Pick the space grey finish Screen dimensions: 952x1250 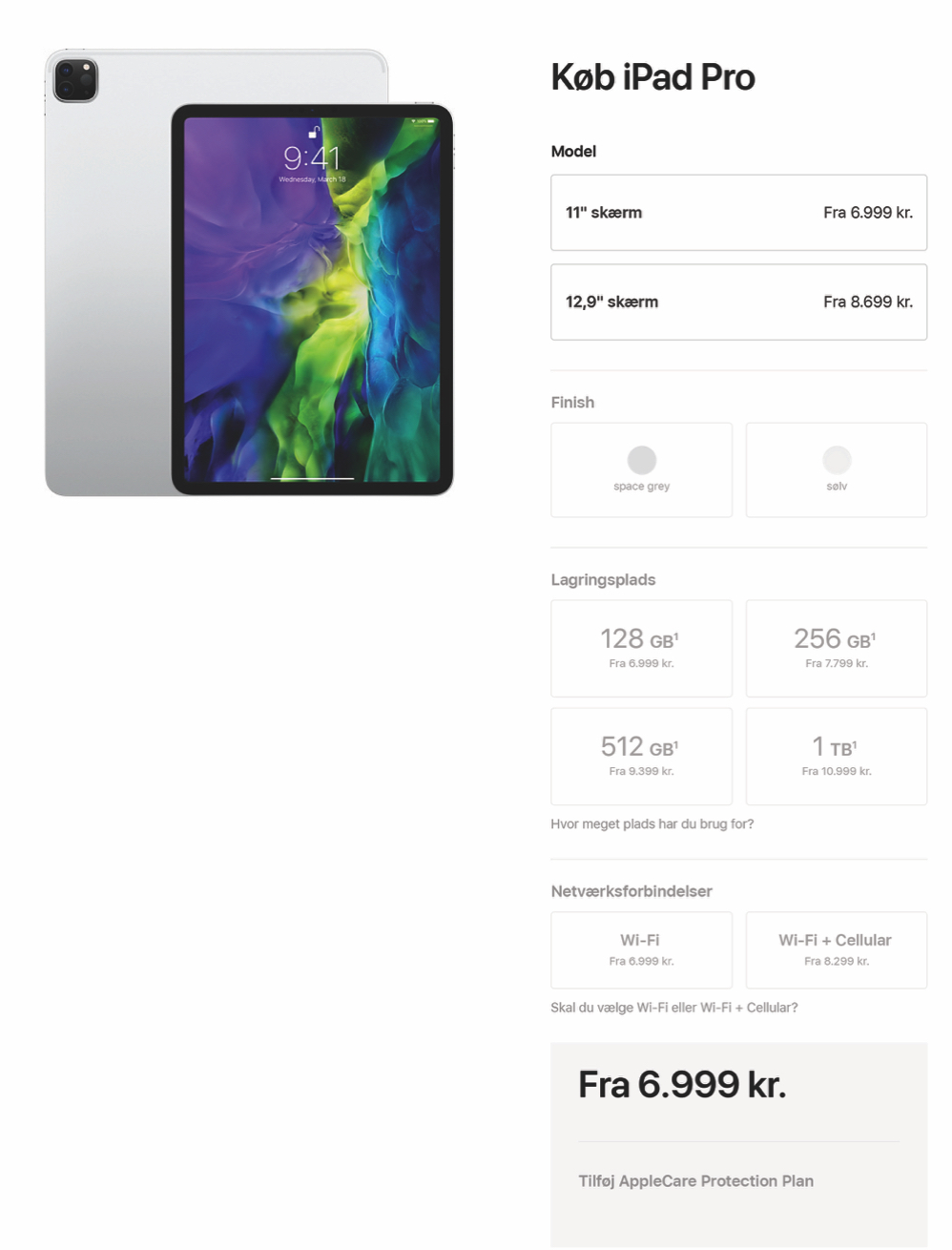click(x=641, y=470)
